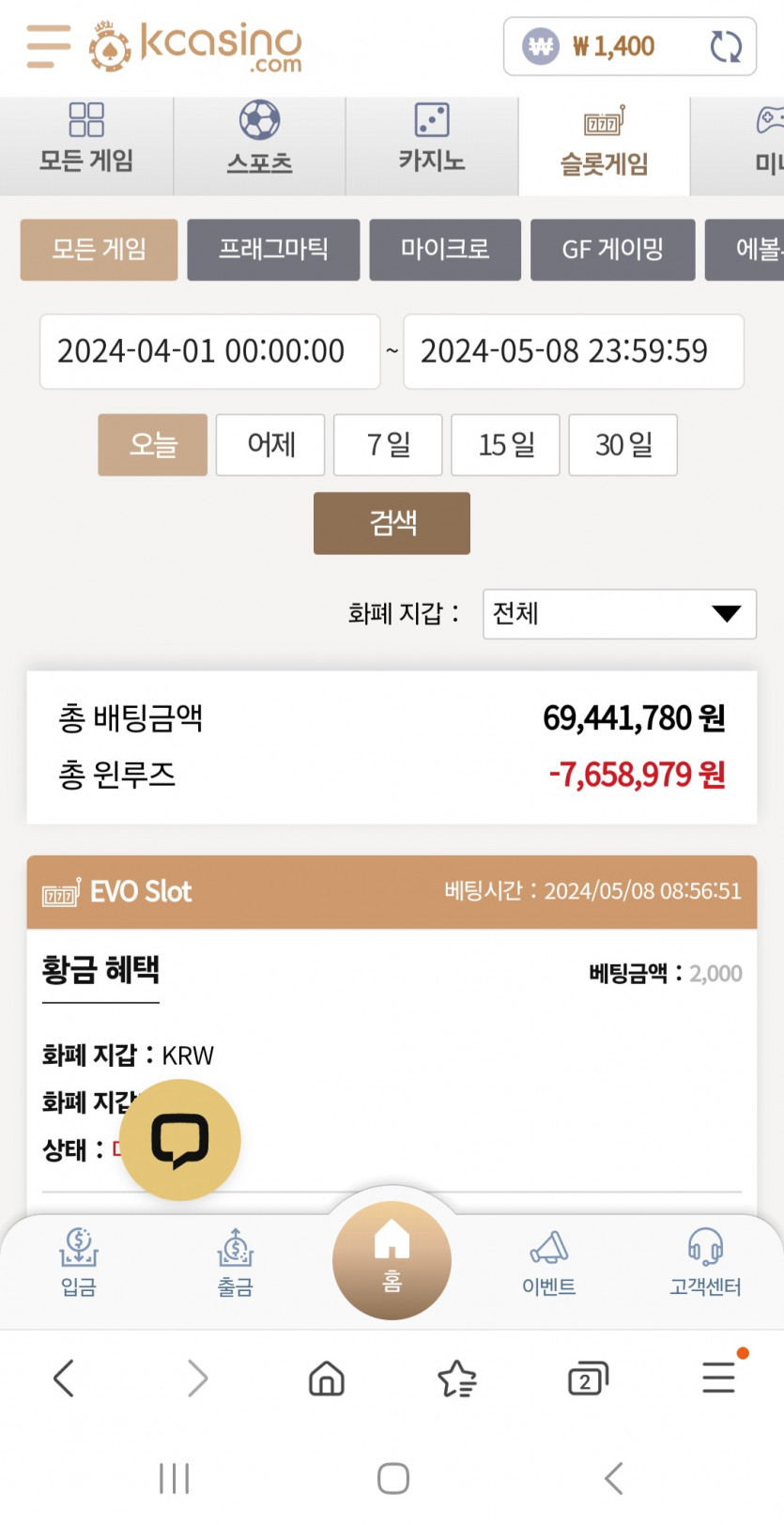Filter by 마이크로 provider

(445, 250)
